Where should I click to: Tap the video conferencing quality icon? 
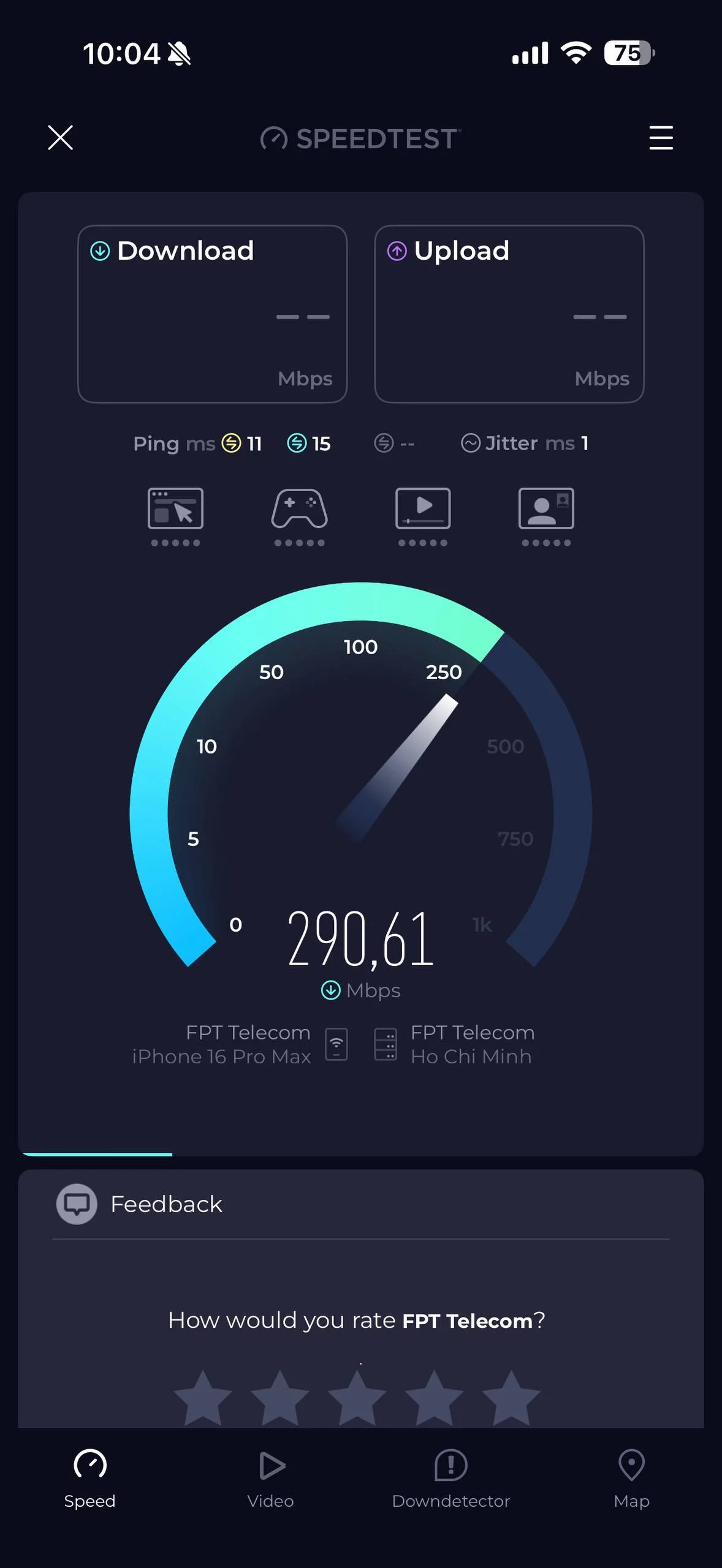point(546,509)
